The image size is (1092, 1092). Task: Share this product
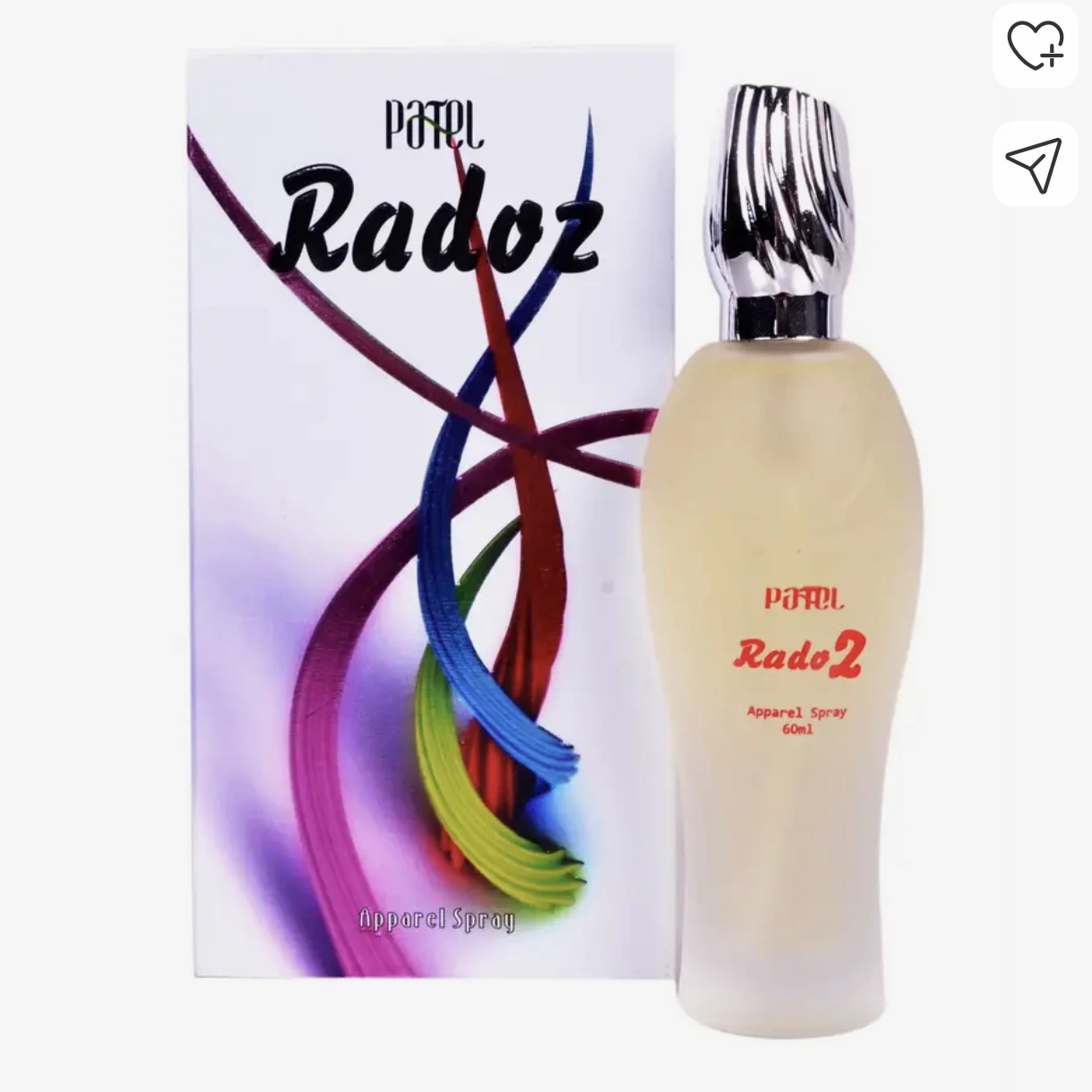coord(1035,164)
